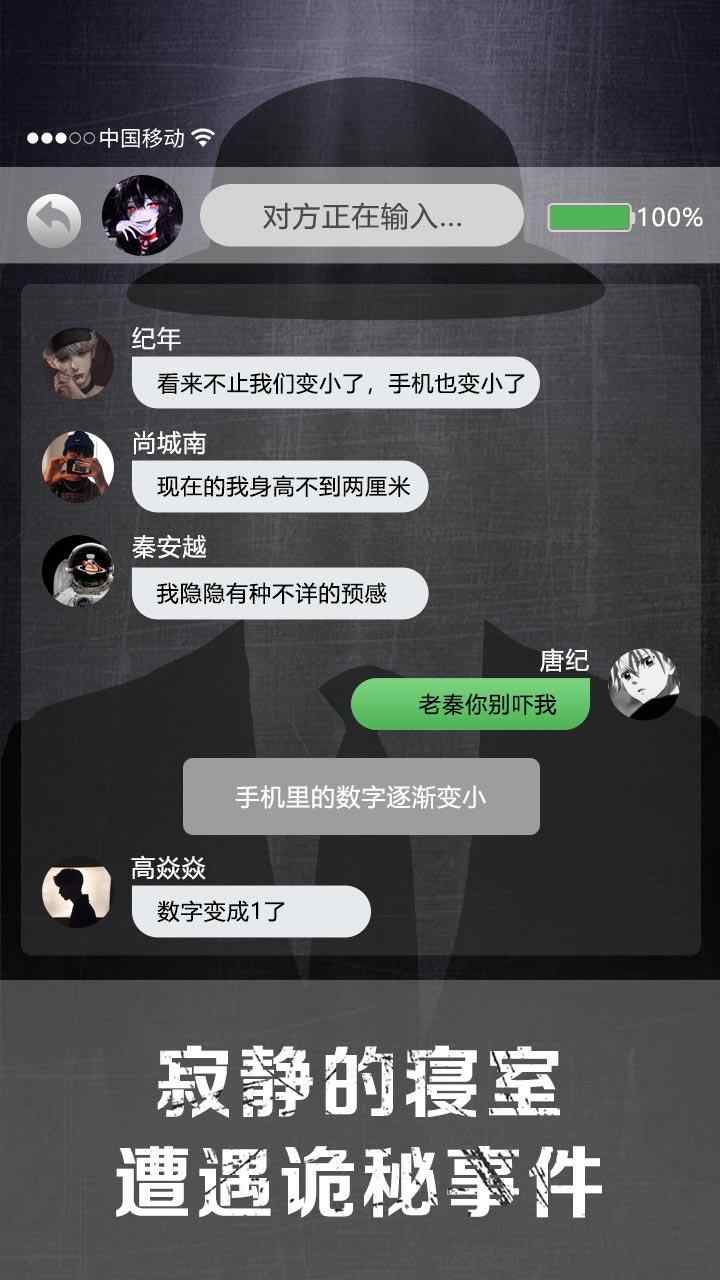Open the 手机里的数字逐渐变小 system message
This screenshot has height=1280, width=720.
(x=360, y=795)
